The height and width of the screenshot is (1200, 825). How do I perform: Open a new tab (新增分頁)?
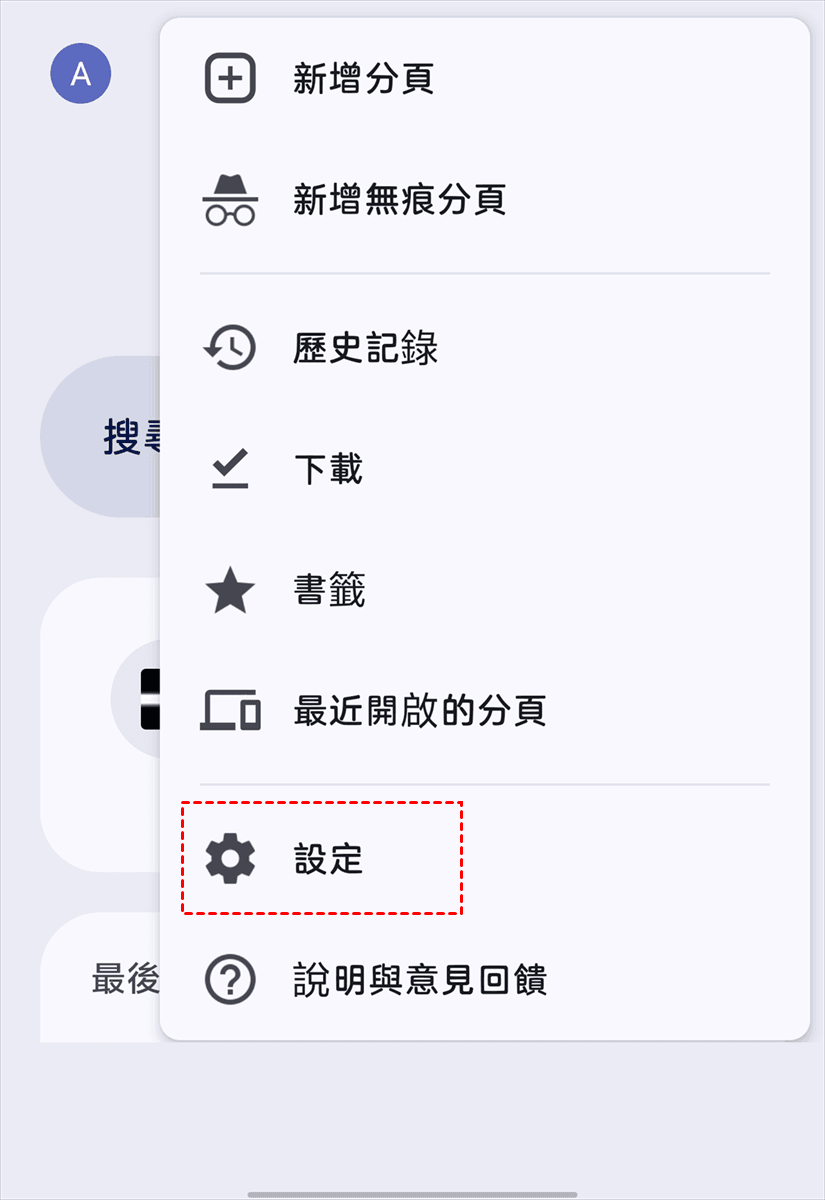[x=363, y=79]
